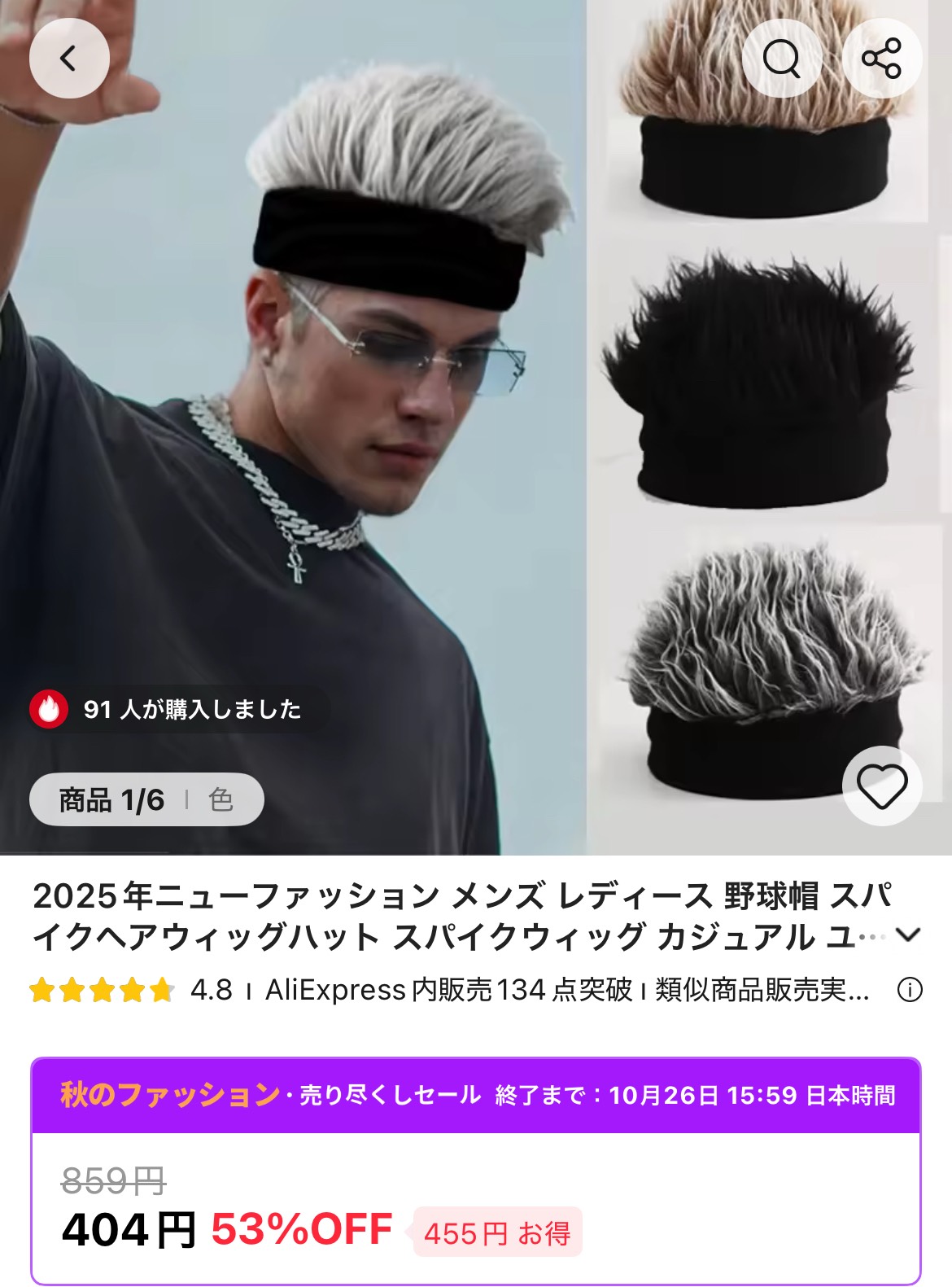Image resolution: width=952 pixels, height=1287 pixels.
Task: Tap the flame badge showing 91 buyers
Action: coord(167,710)
